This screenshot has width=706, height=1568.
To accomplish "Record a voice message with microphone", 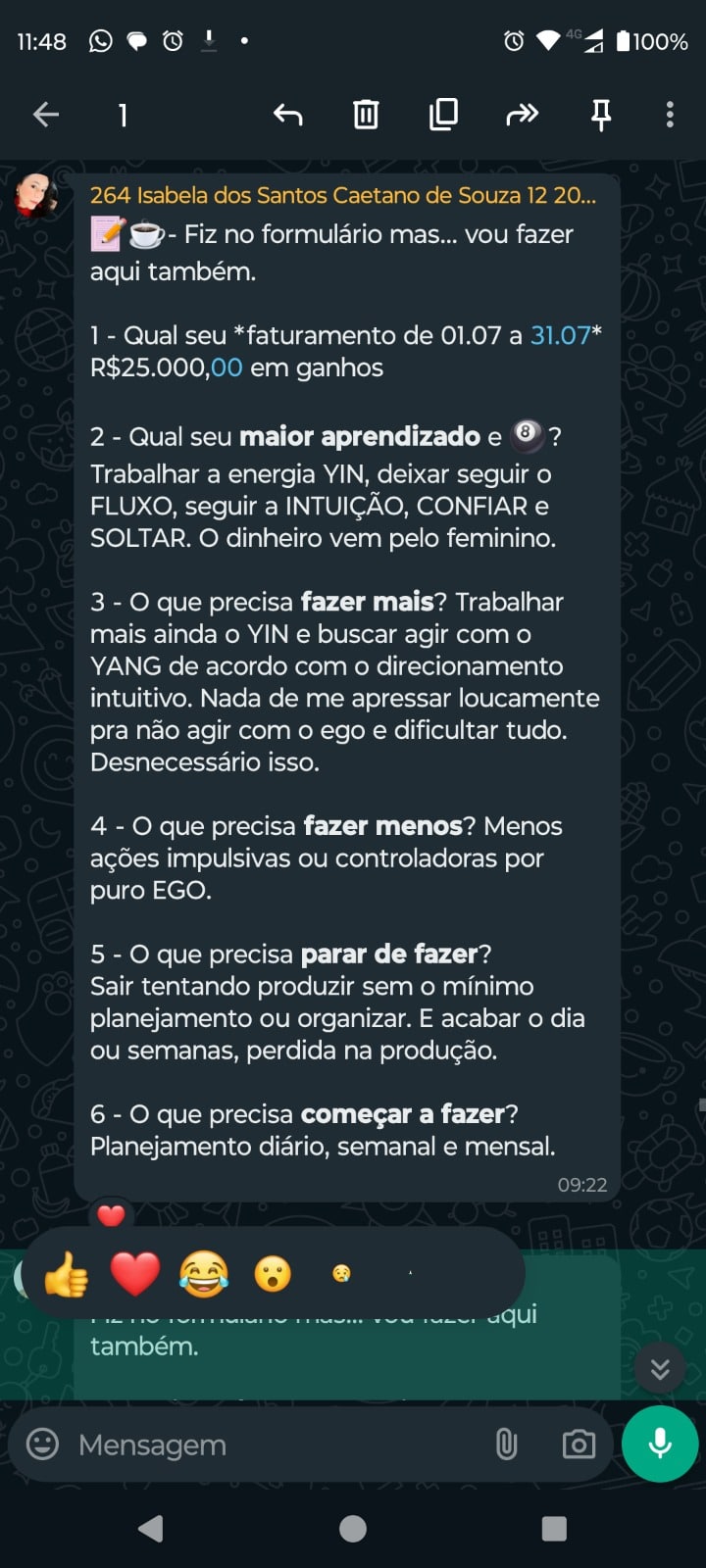I will [660, 1444].
